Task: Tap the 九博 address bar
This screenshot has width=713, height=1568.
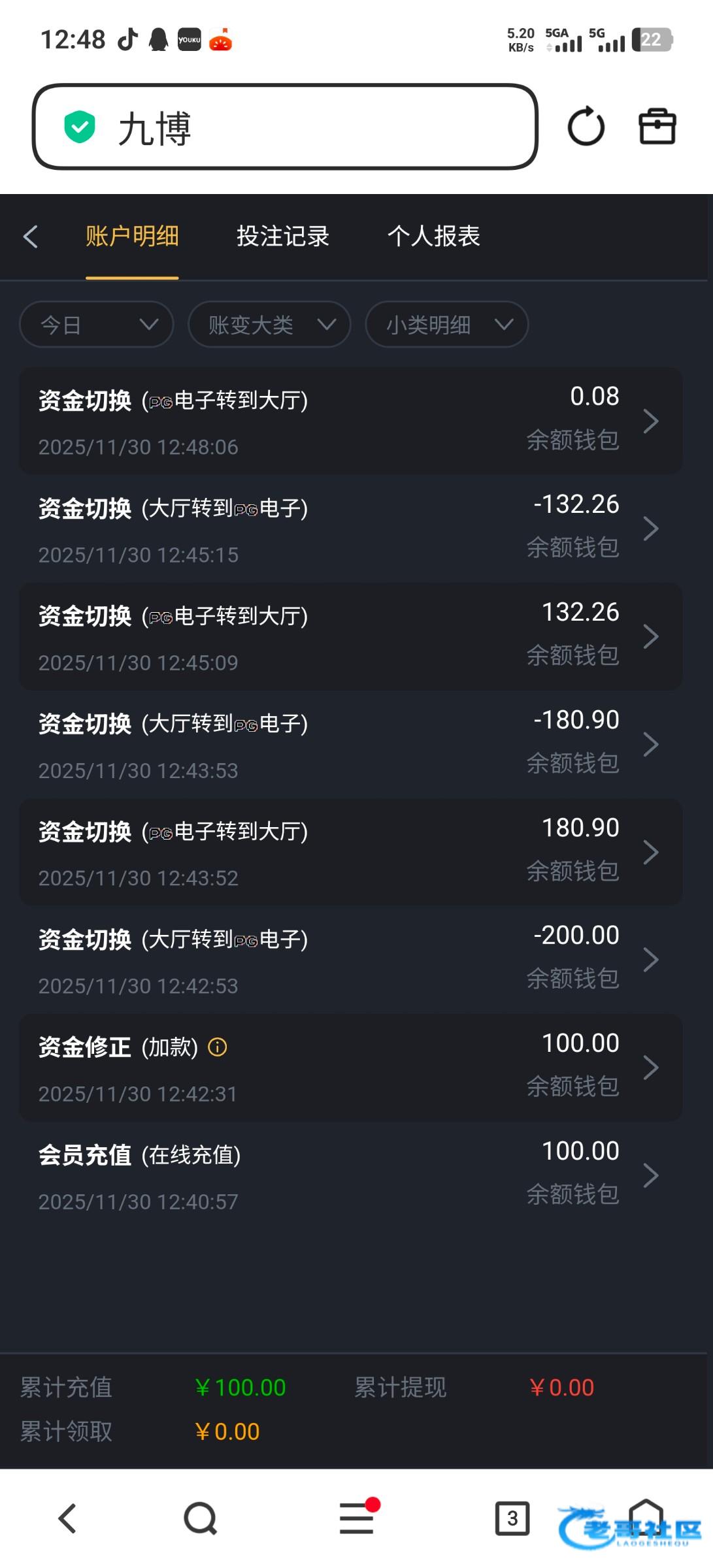Action: click(285, 127)
